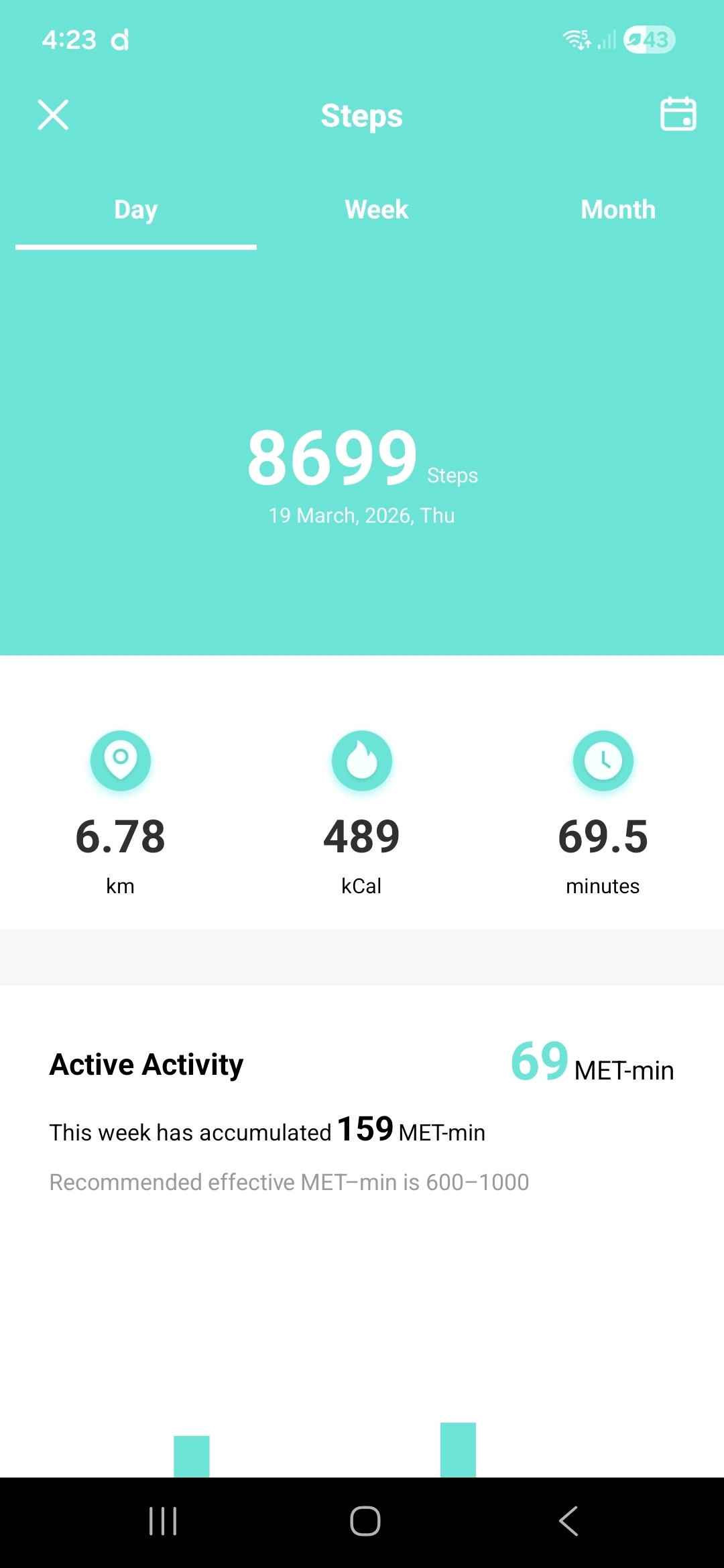Go back with system back button

pyautogui.click(x=568, y=1520)
